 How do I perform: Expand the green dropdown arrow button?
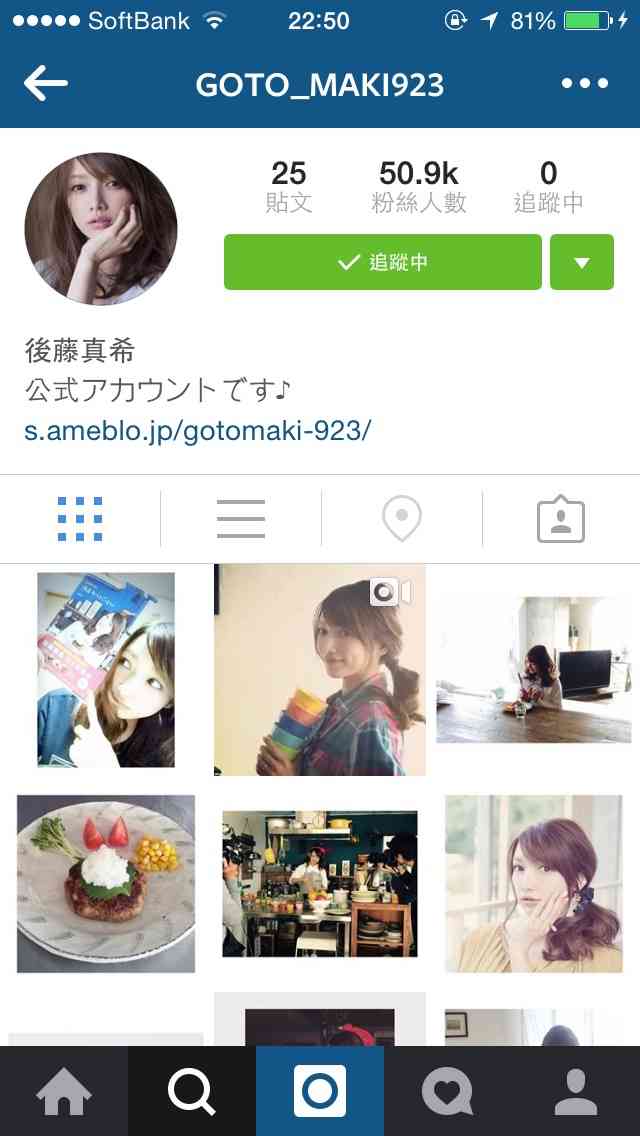pos(581,262)
